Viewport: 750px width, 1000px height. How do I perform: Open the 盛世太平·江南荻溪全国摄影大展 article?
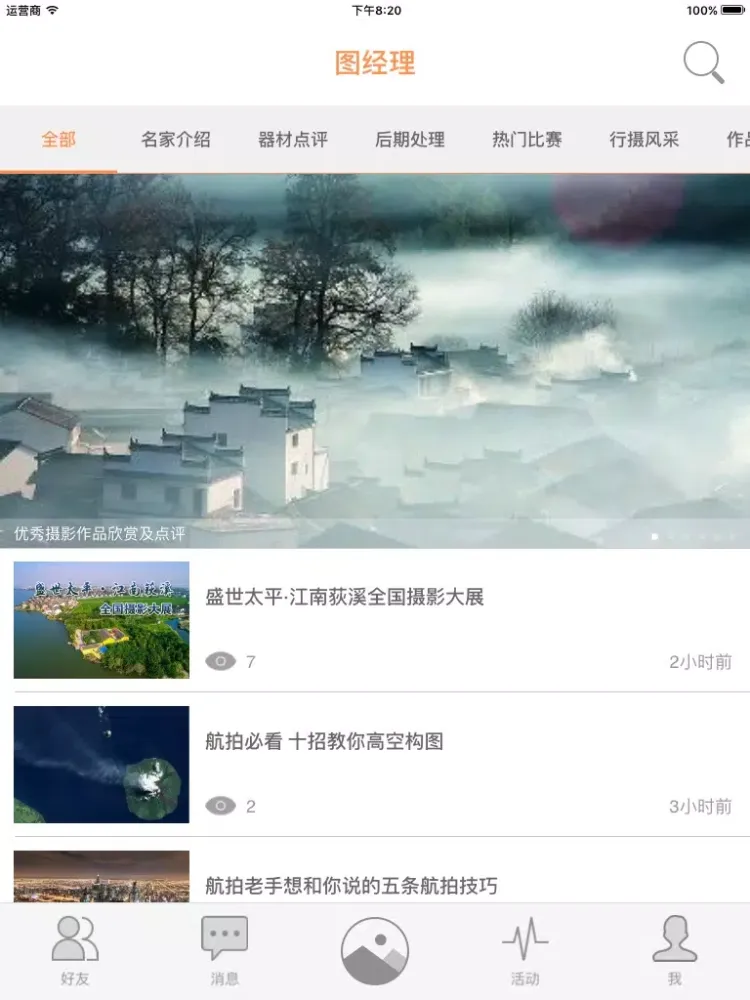tap(344, 598)
